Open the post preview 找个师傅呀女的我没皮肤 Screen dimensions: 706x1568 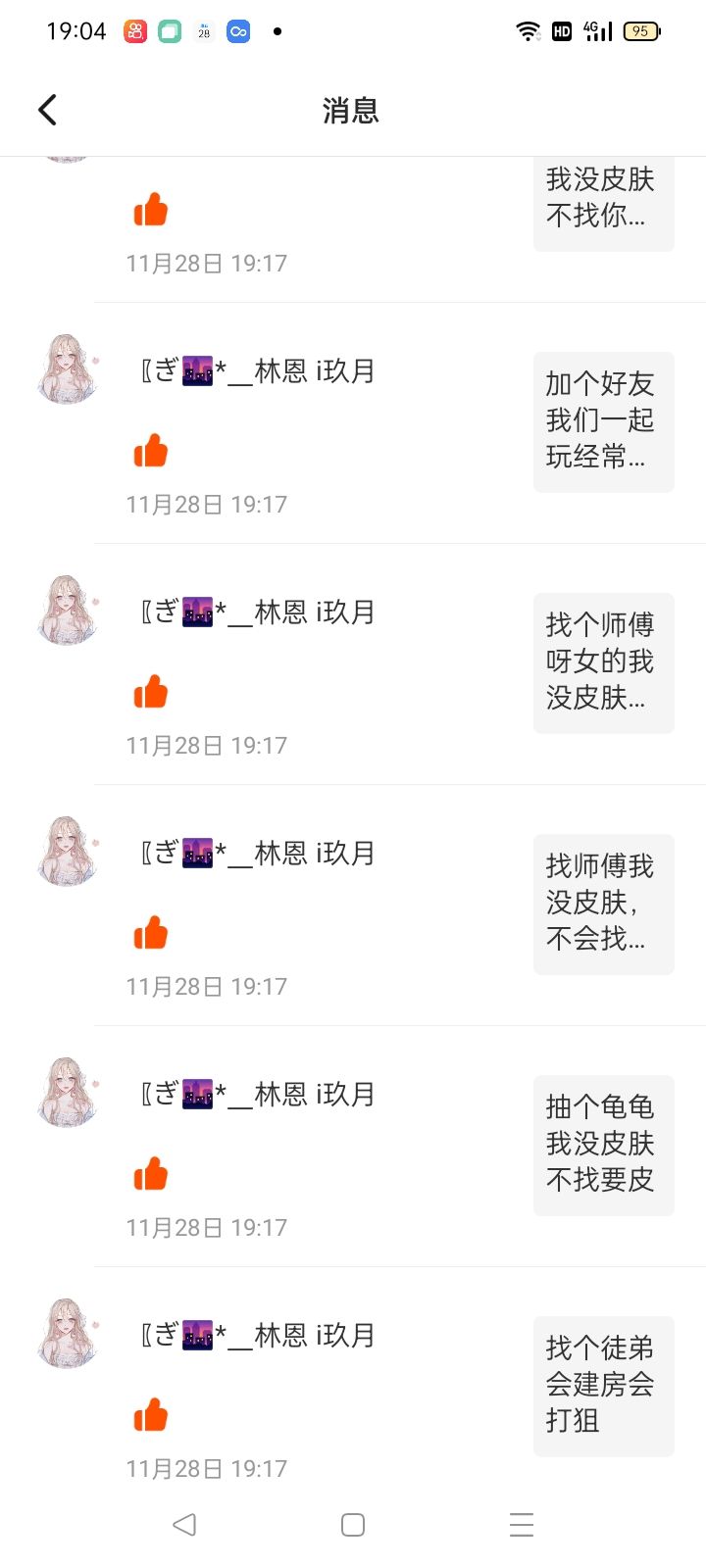coord(603,662)
